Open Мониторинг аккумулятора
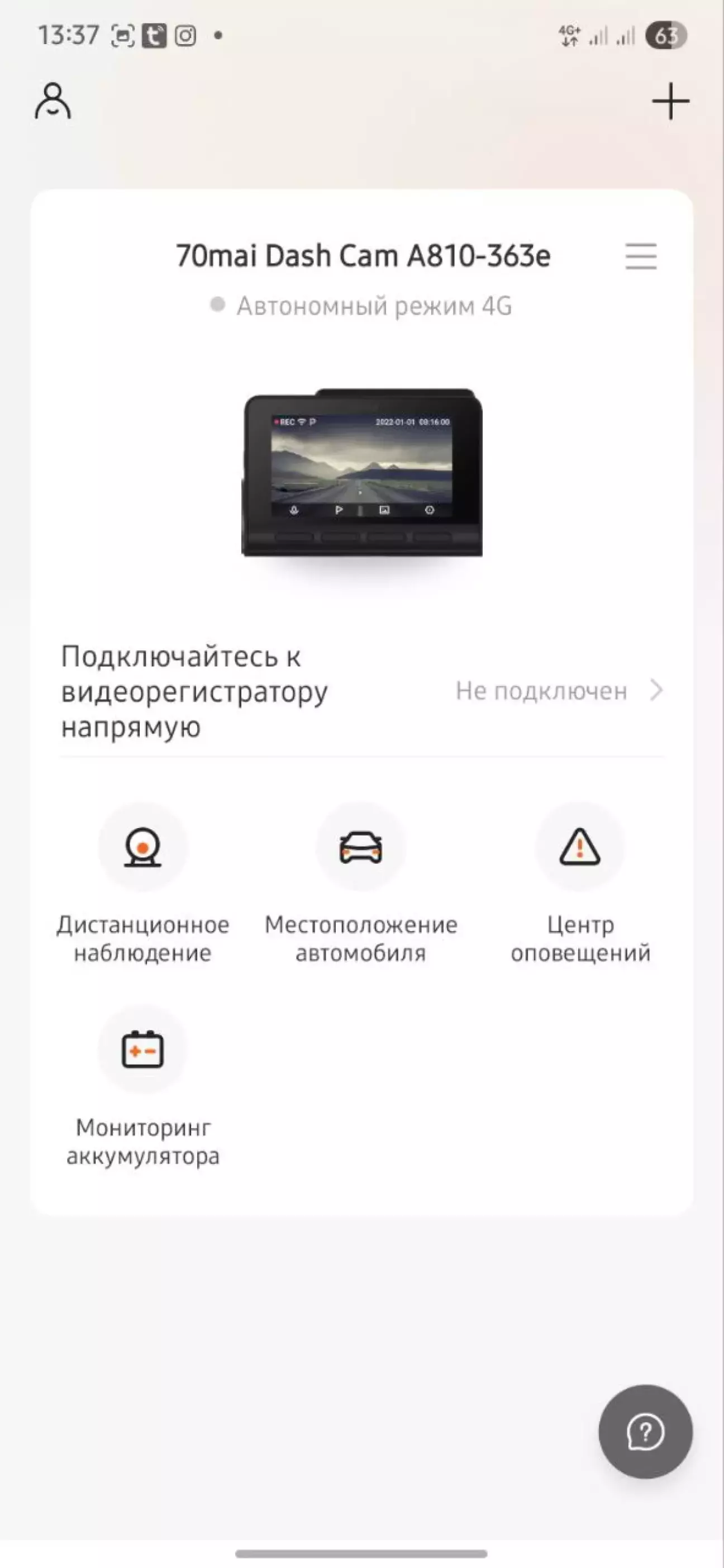The width and height of the screenshot is (724, 1568). (x=143, y=1086)
